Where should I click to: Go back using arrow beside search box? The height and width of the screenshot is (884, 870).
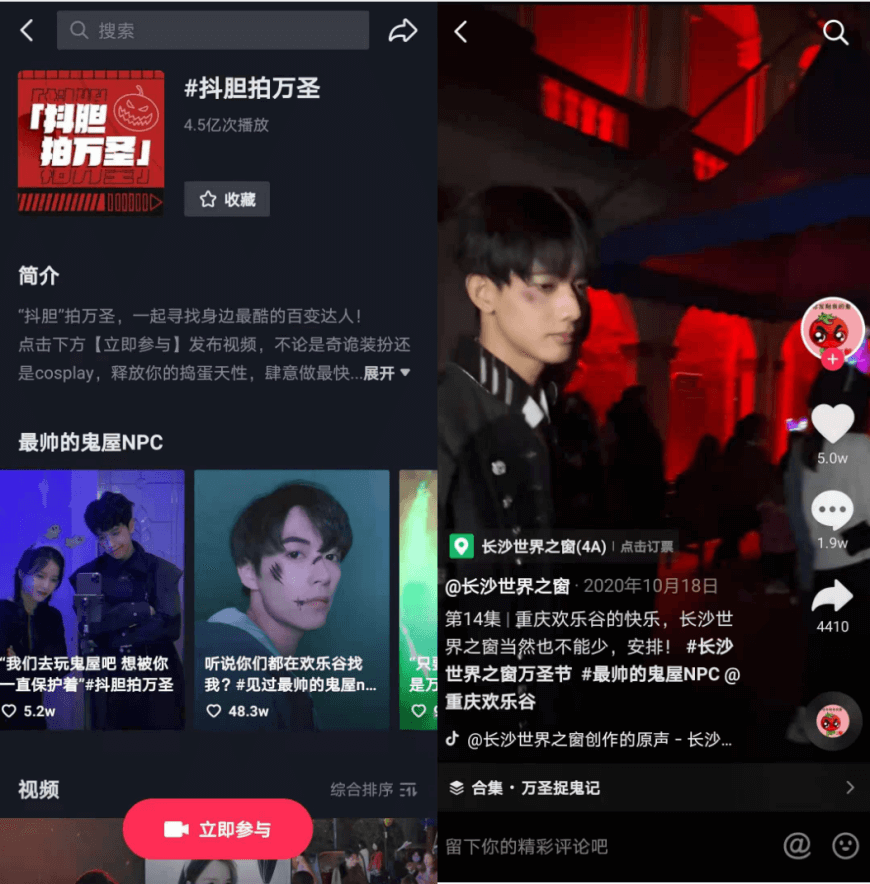pyautogui.click(x=27, y=31)
